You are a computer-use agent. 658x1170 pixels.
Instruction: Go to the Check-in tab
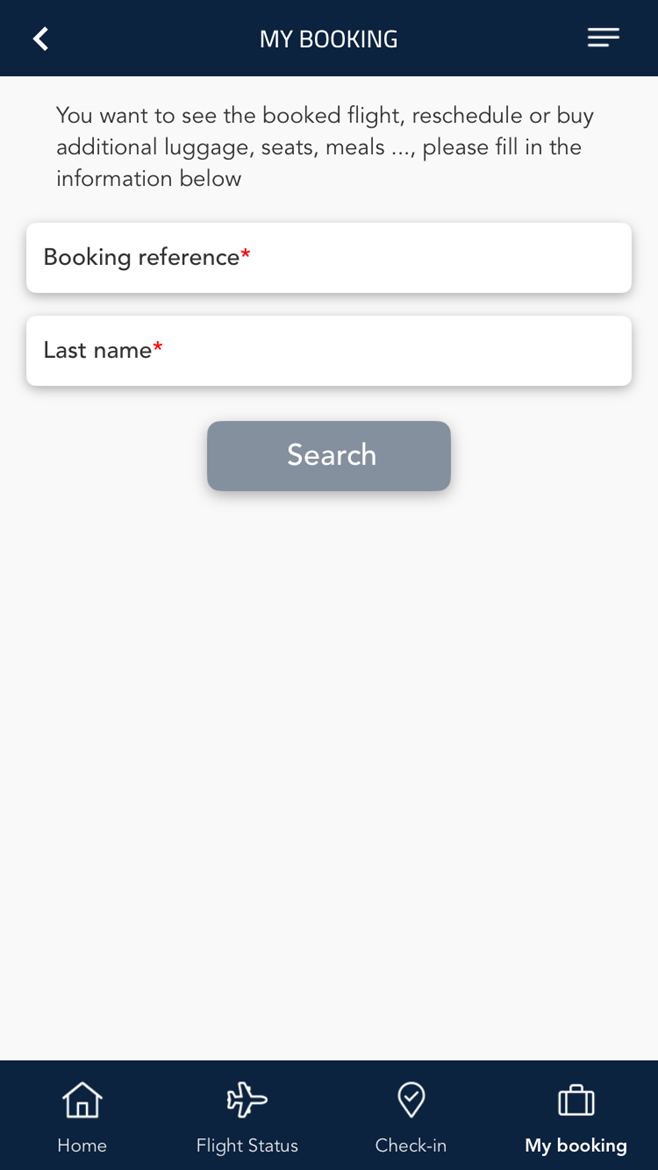pyautogui.click(x=411, y=1117)
